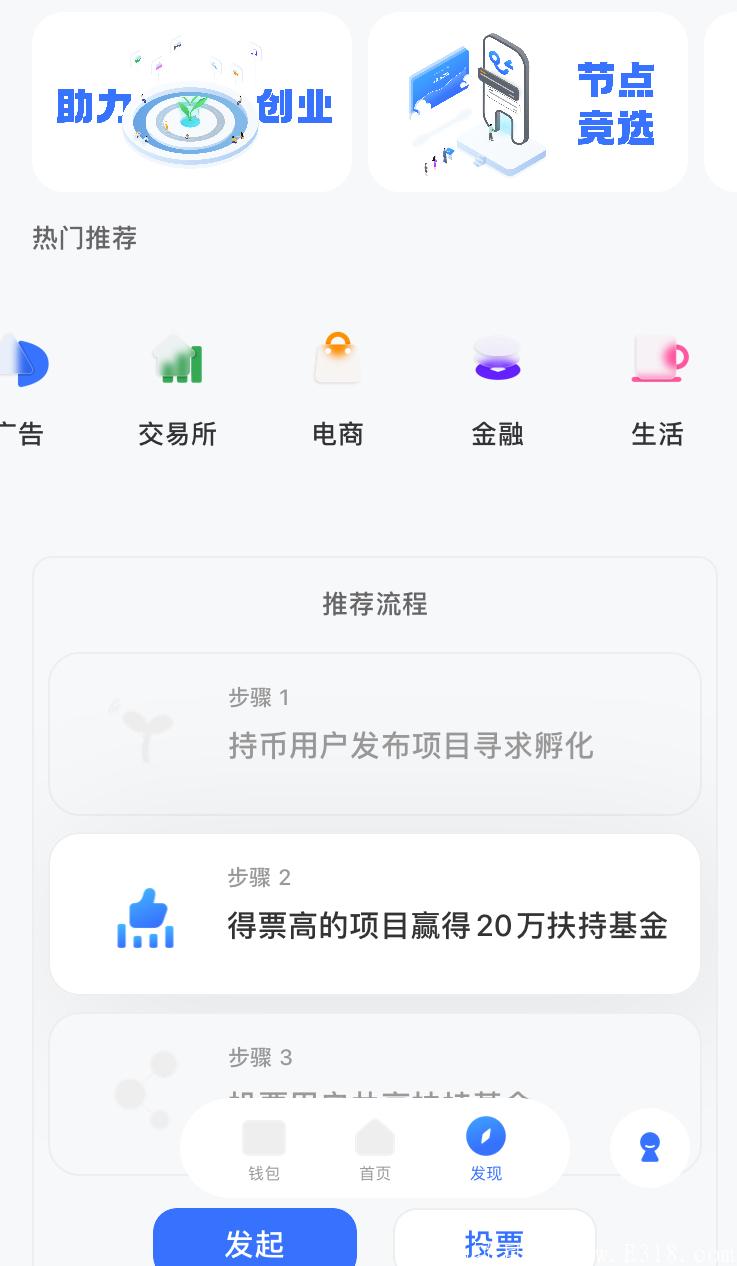This screenshot has width=737, height=1266.
Task: Open the 钱包 wallet icon in bottom nav
Action: (264, 1137)
